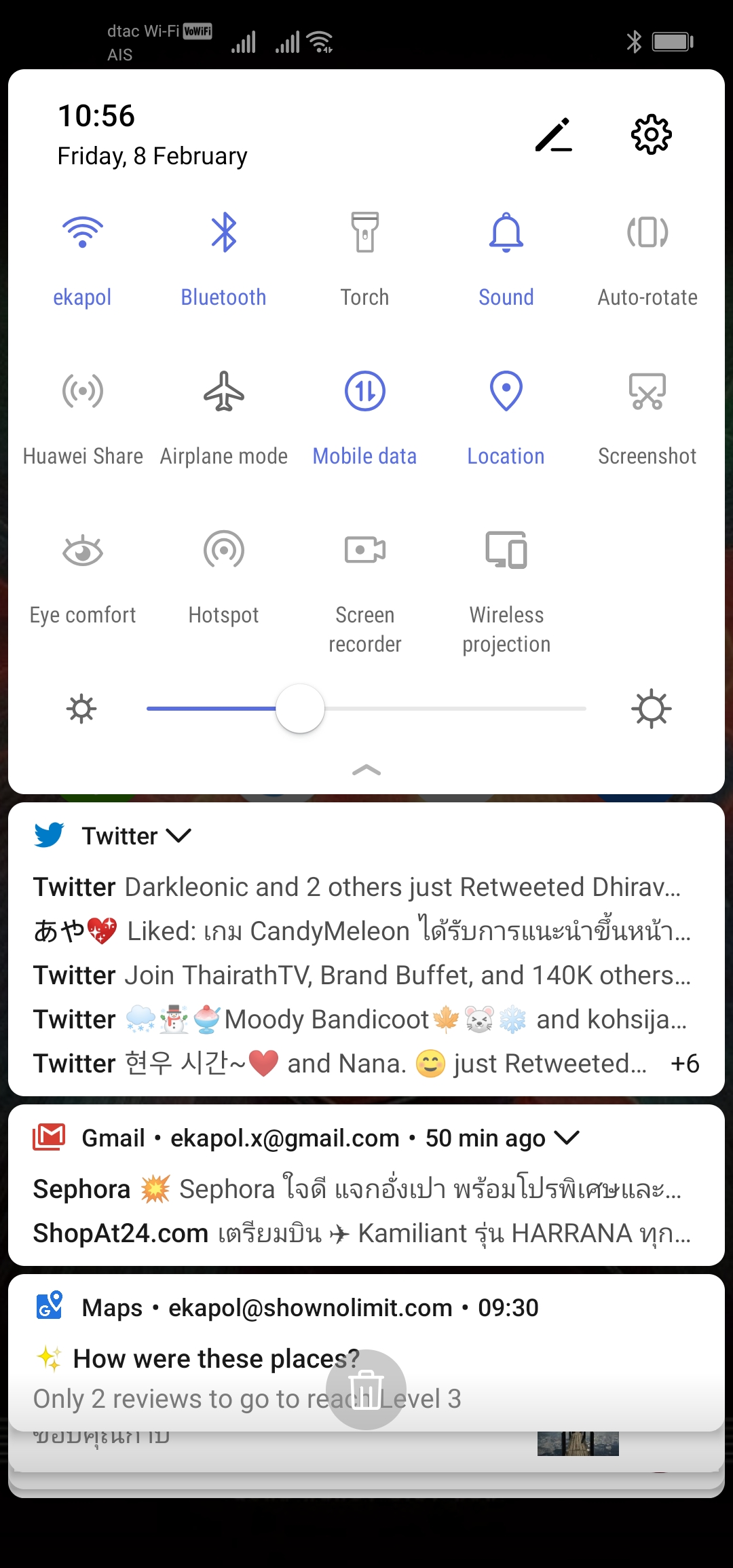Image resolution: width=733 pixels, height=1568 pixels.
Task: Enable Eye comfort mode
Action: 82,550
